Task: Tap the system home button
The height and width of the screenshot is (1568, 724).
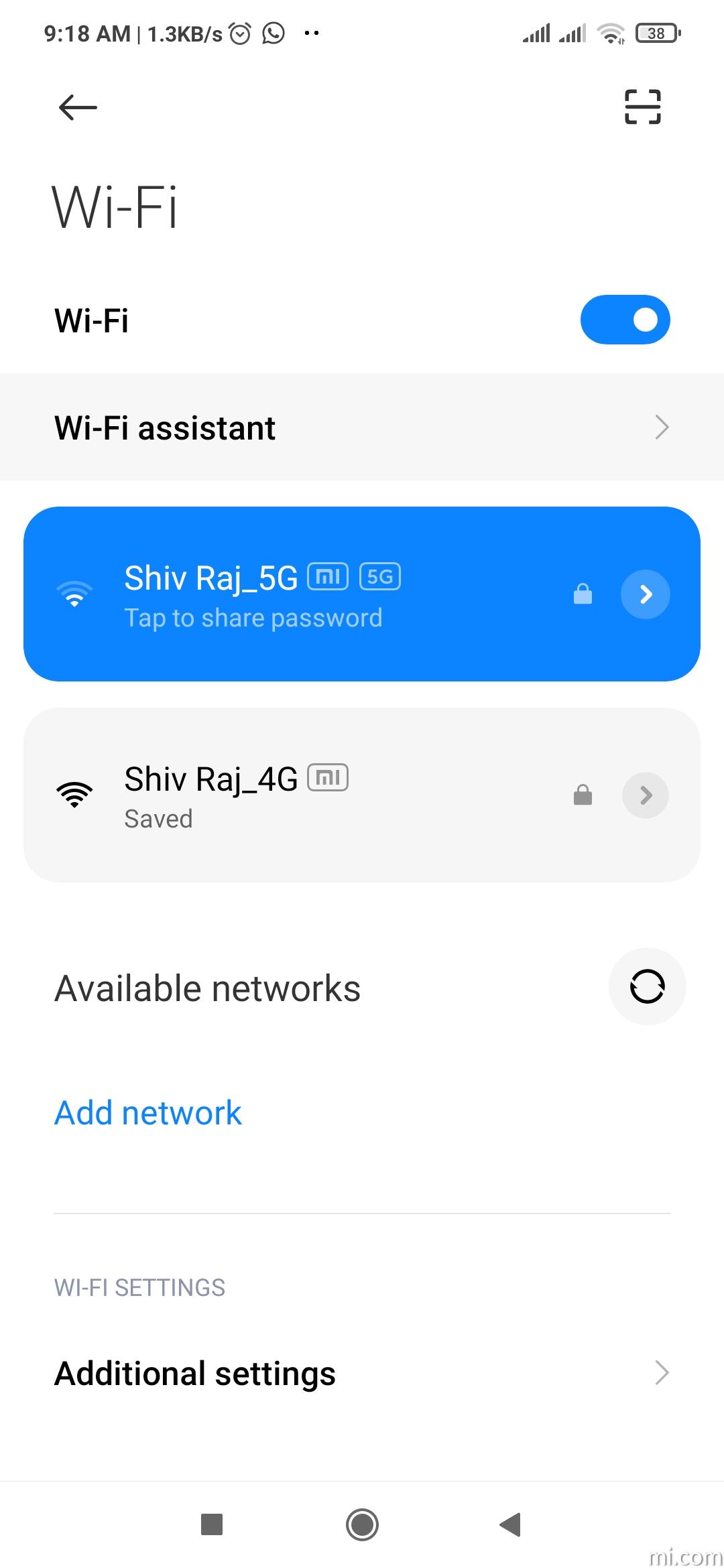Action: pyautogui.click(x=362, y=1524)
